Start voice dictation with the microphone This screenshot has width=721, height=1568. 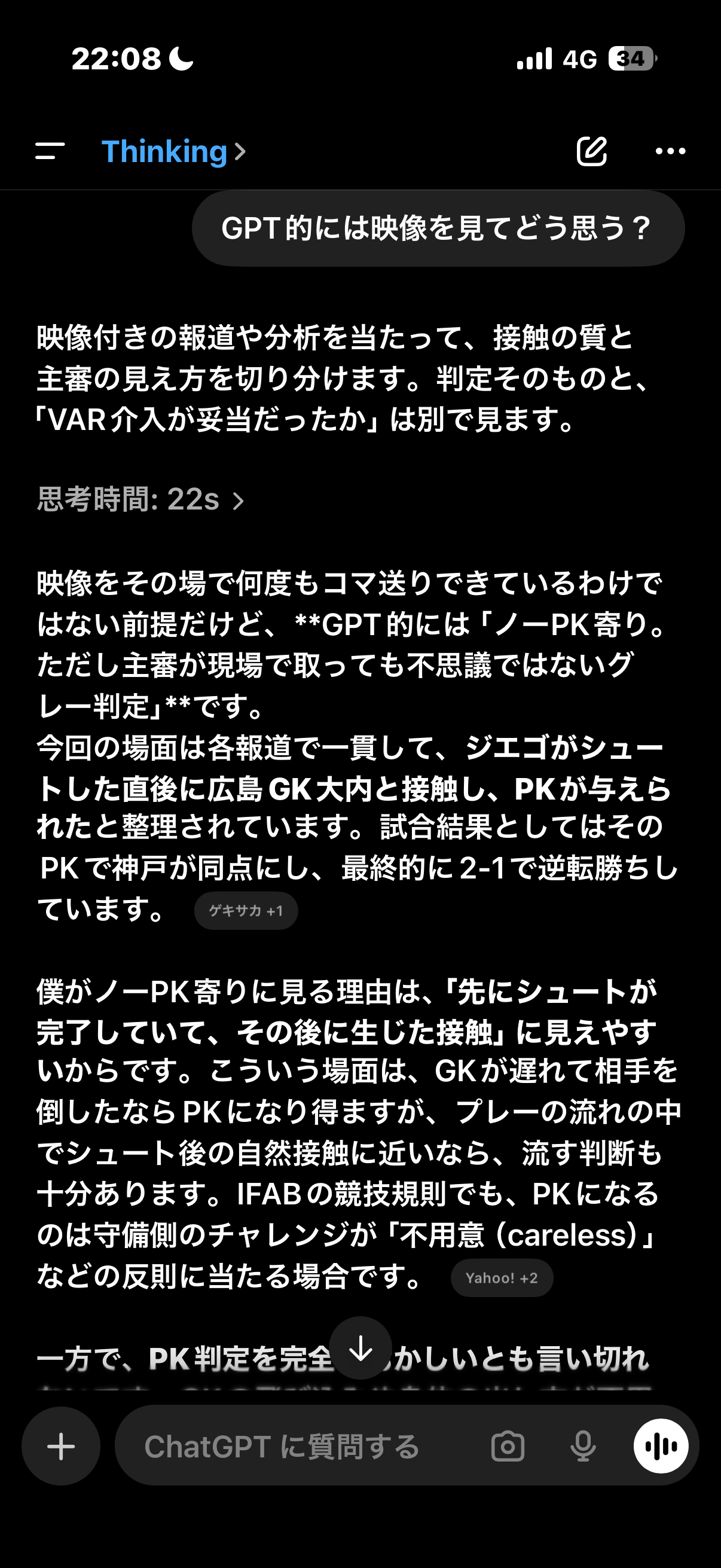(x=582, y=1446)
